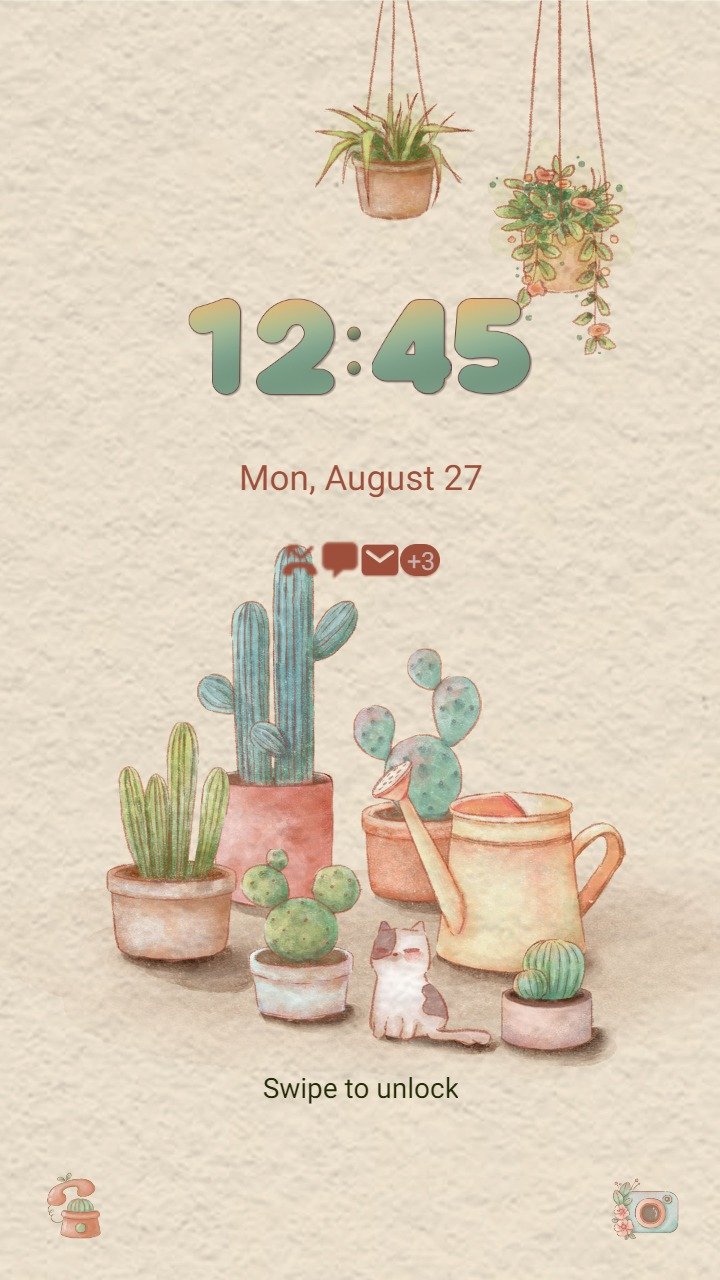Open the message notification icon
Viewport: 720px width, 1280px height.
340,560
